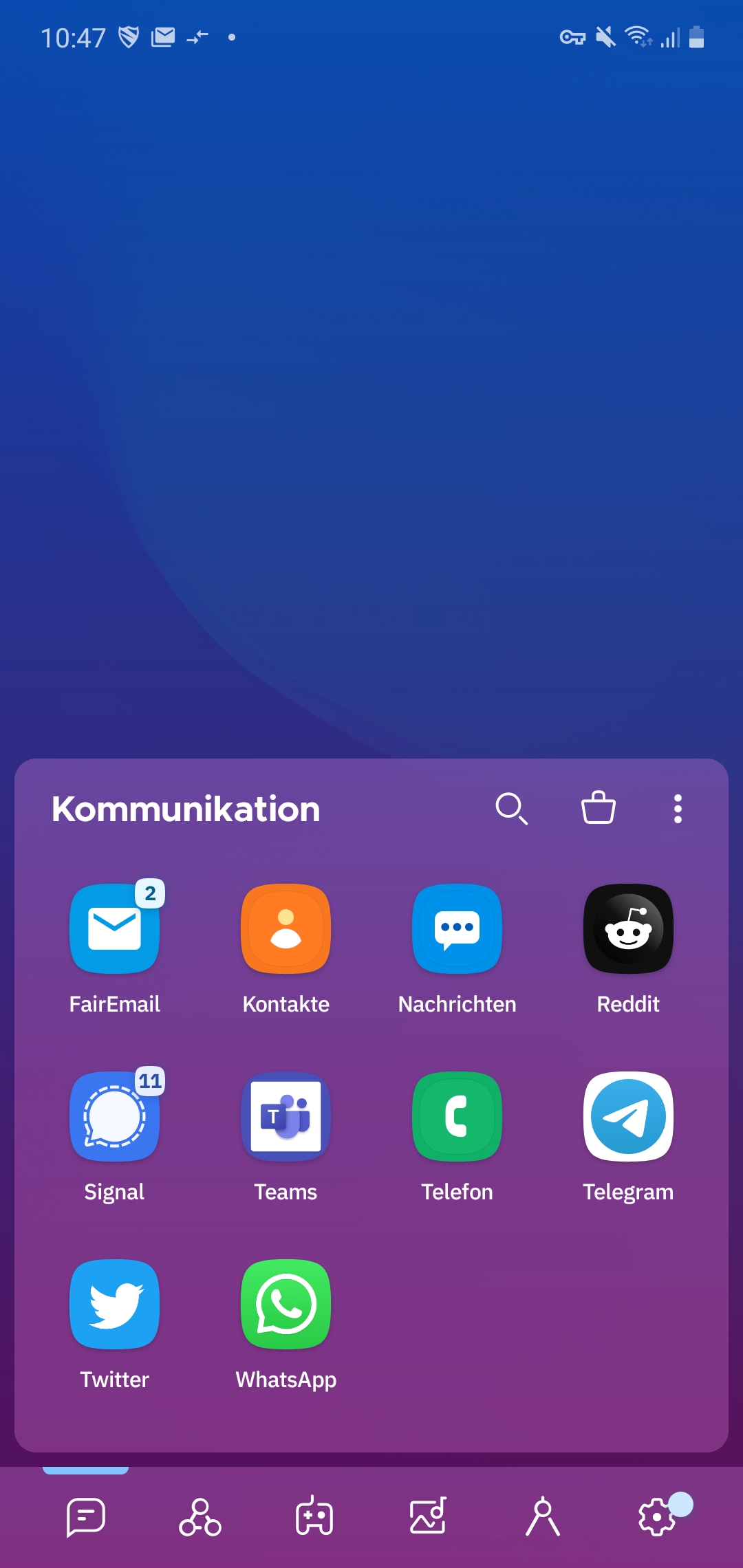This screenshot has height=1568, width=743.
Task: Select the communication chat-bubble category tab
Action: [85, 1516]
